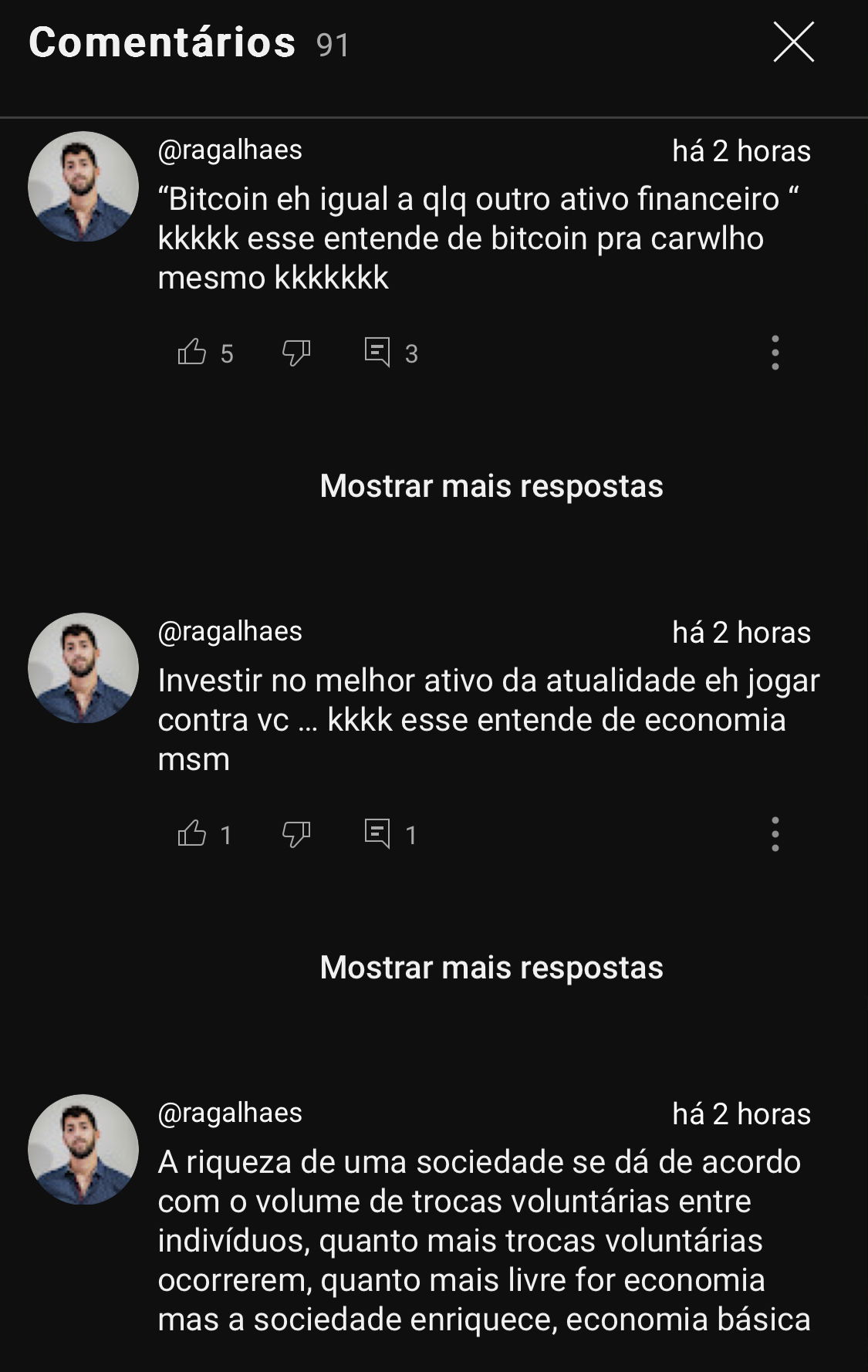Open overflow menu for "Bitcoin eh igual" comment

click(775, 353)
